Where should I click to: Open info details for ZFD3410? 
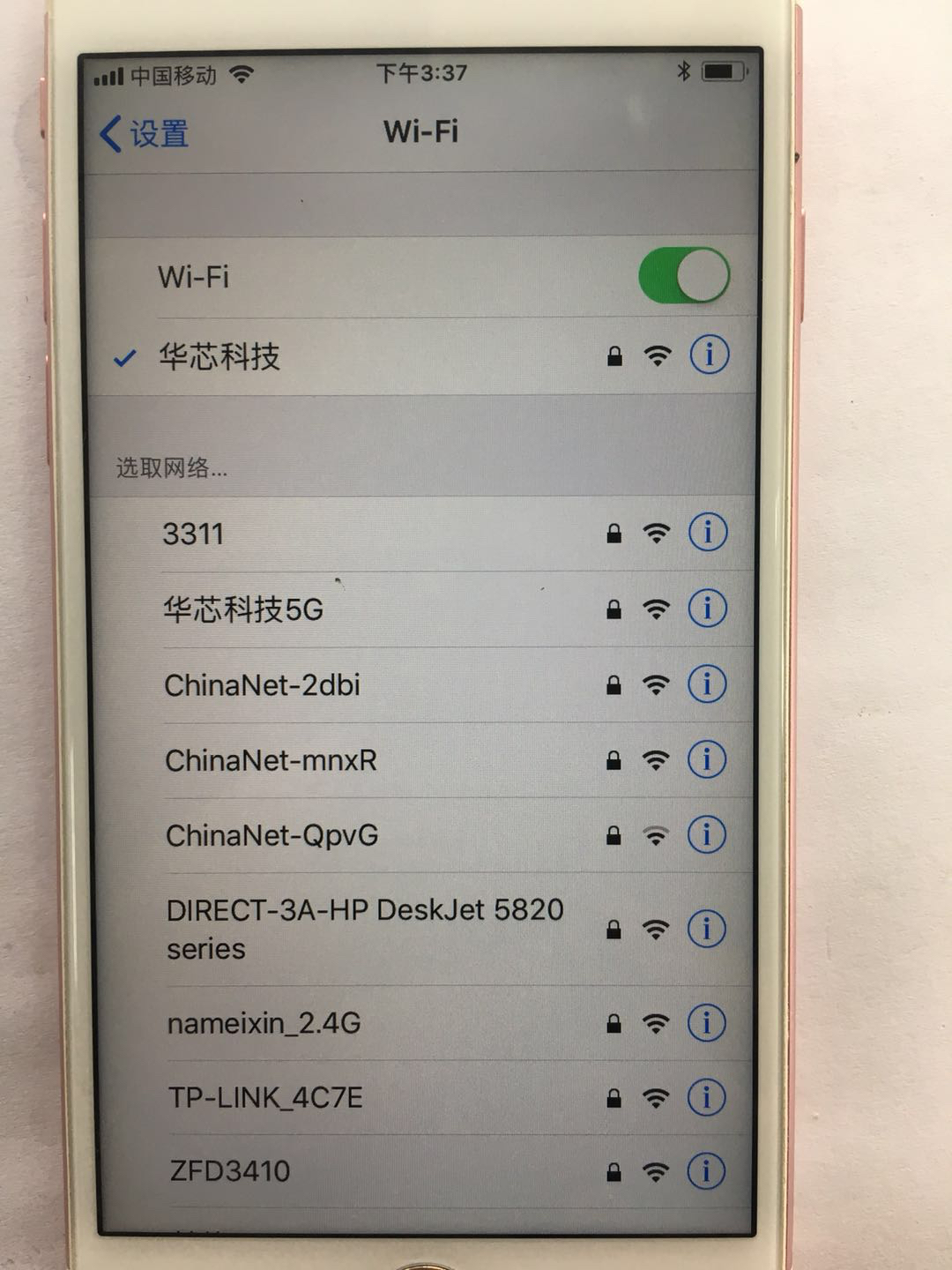tap(708, 1172)
